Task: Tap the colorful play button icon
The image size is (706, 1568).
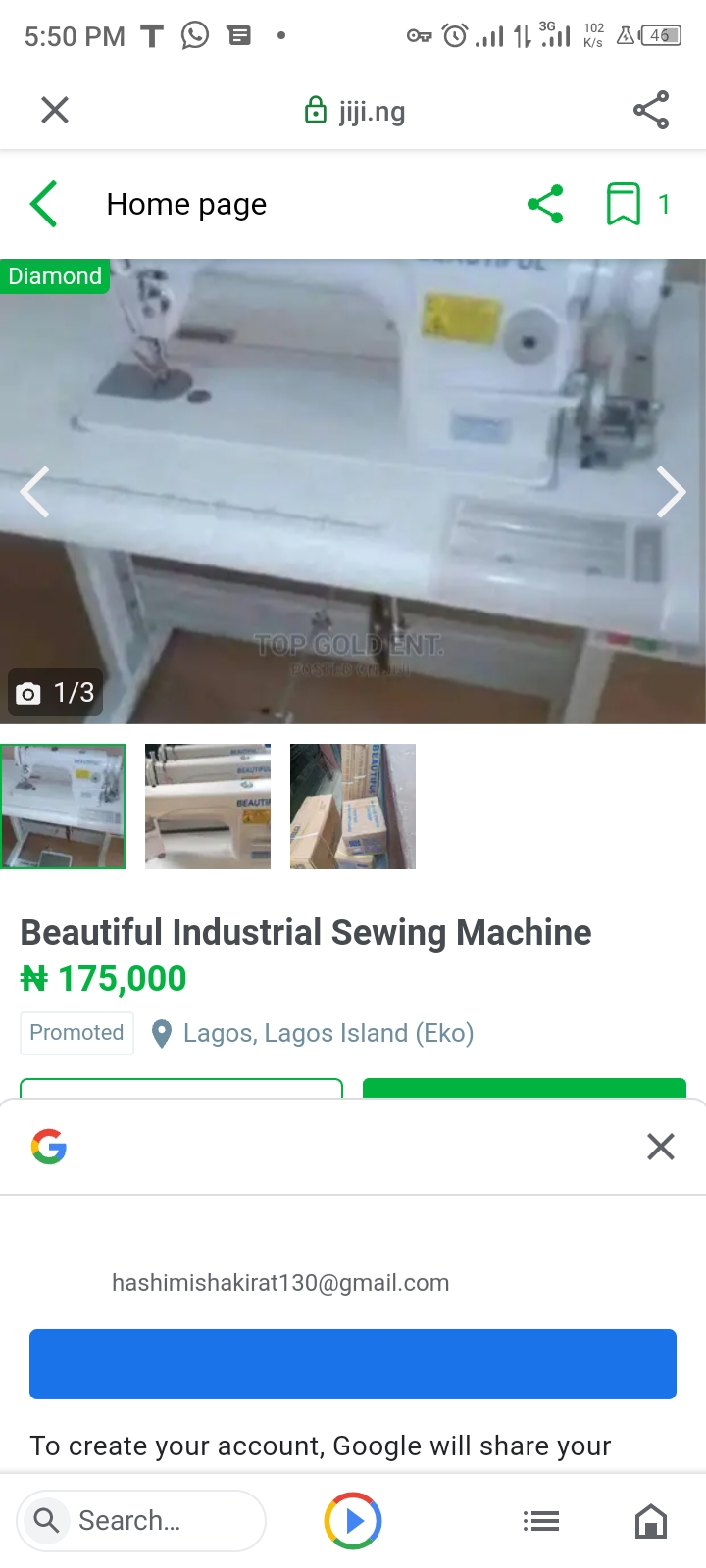Action: pos(353,1521)
